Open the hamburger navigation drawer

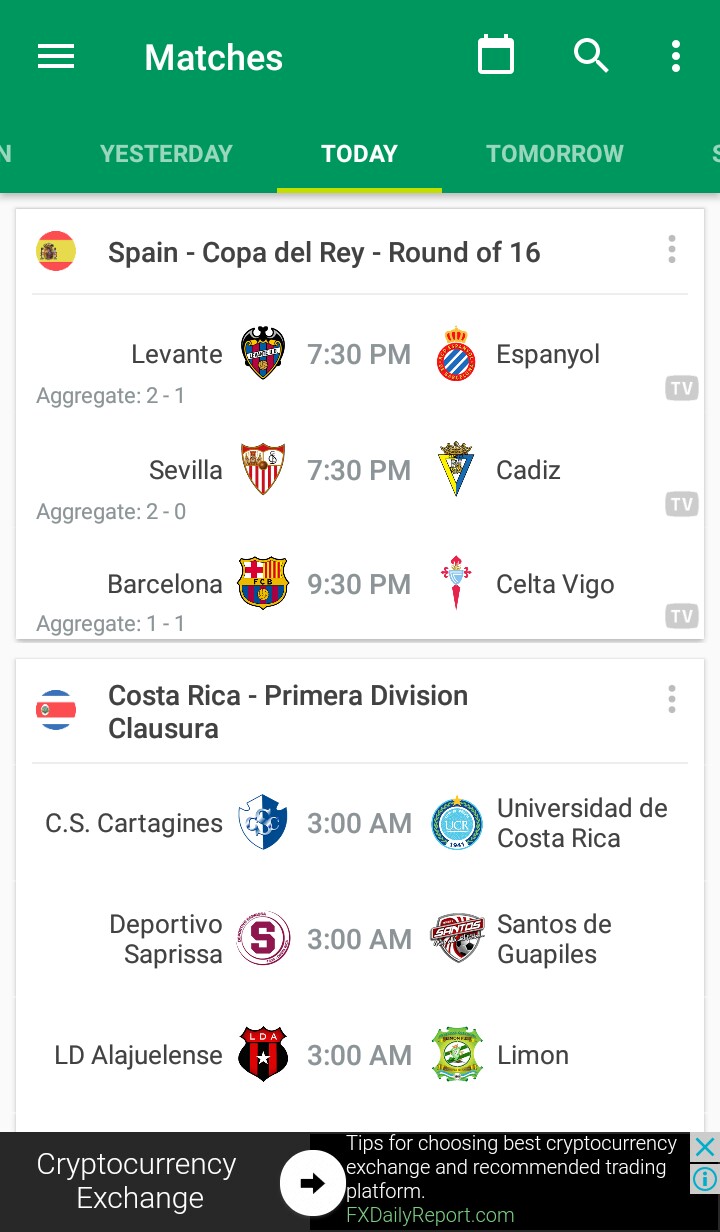(x=56, y=57)
